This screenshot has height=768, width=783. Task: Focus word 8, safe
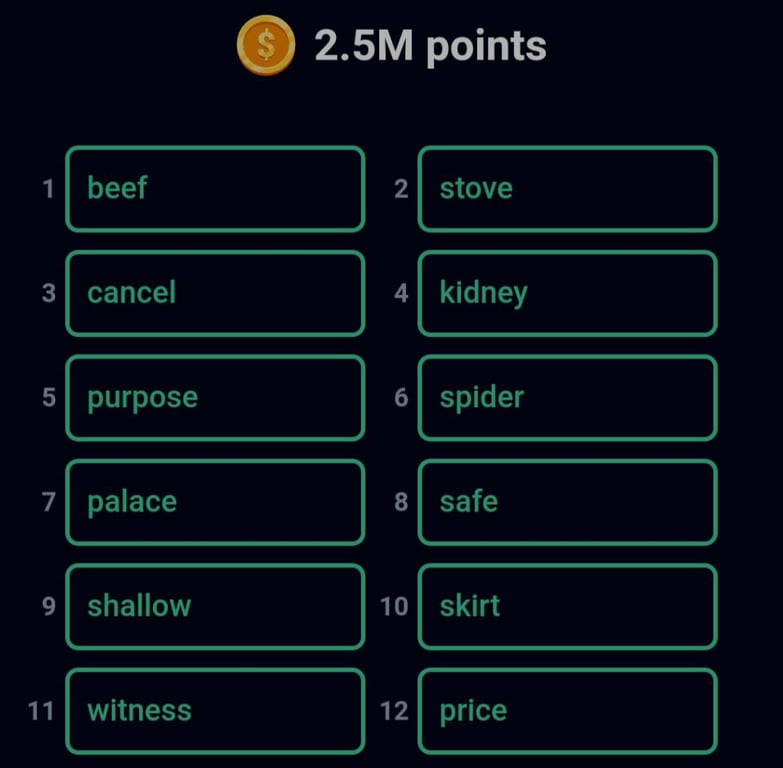pyautogui.click(x=567, y=502)
